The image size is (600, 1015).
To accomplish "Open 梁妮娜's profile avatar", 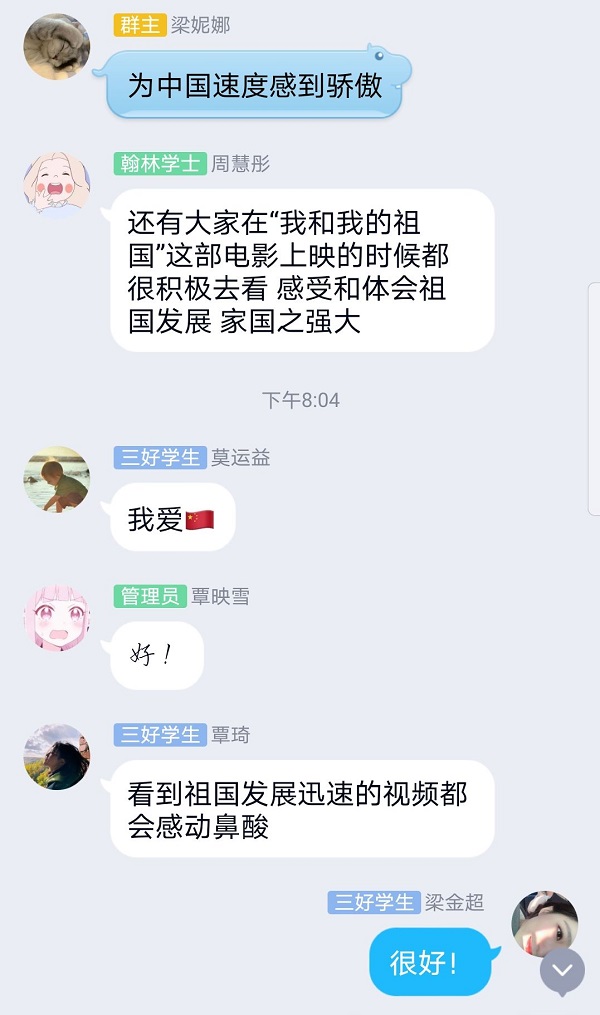I will click(x=57, y=46).
